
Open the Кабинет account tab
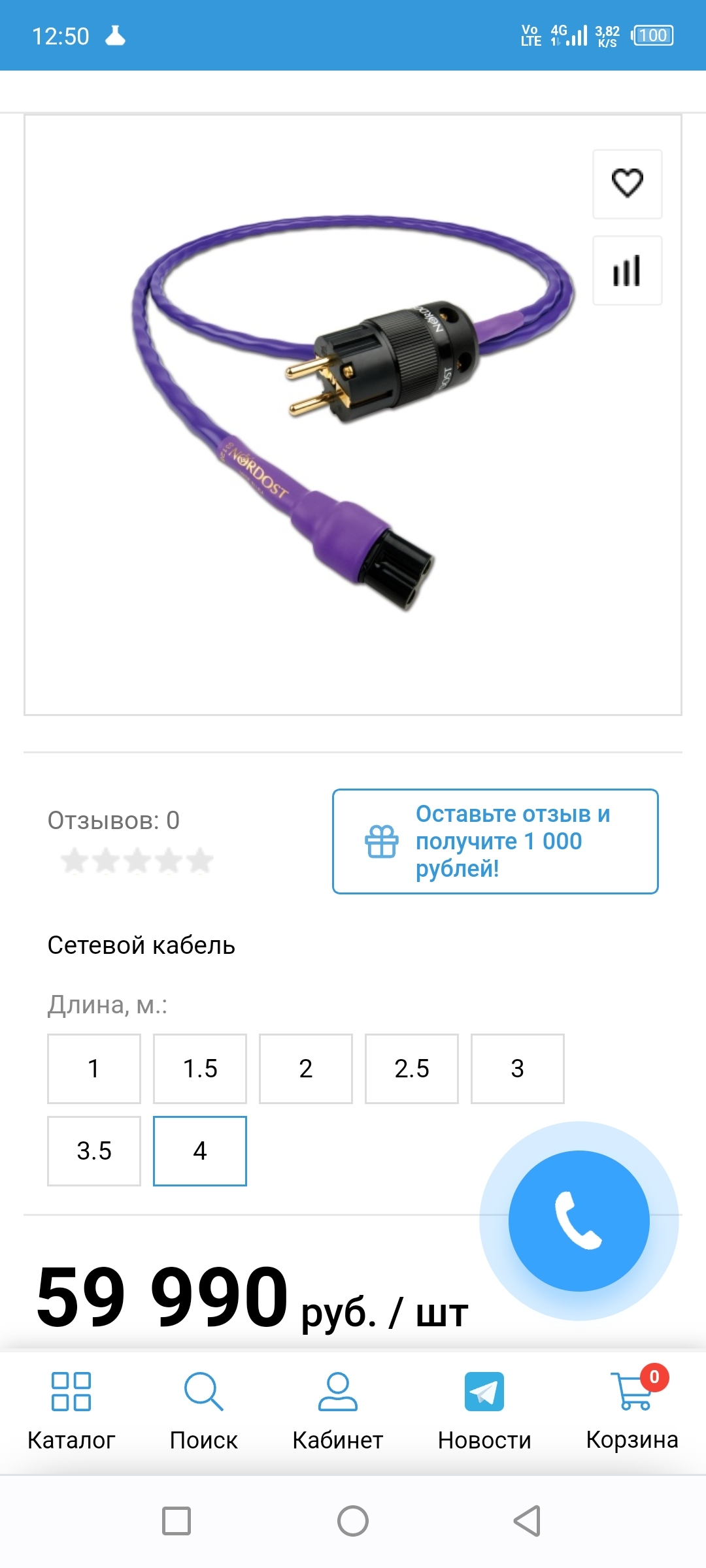click(337, 1411)
